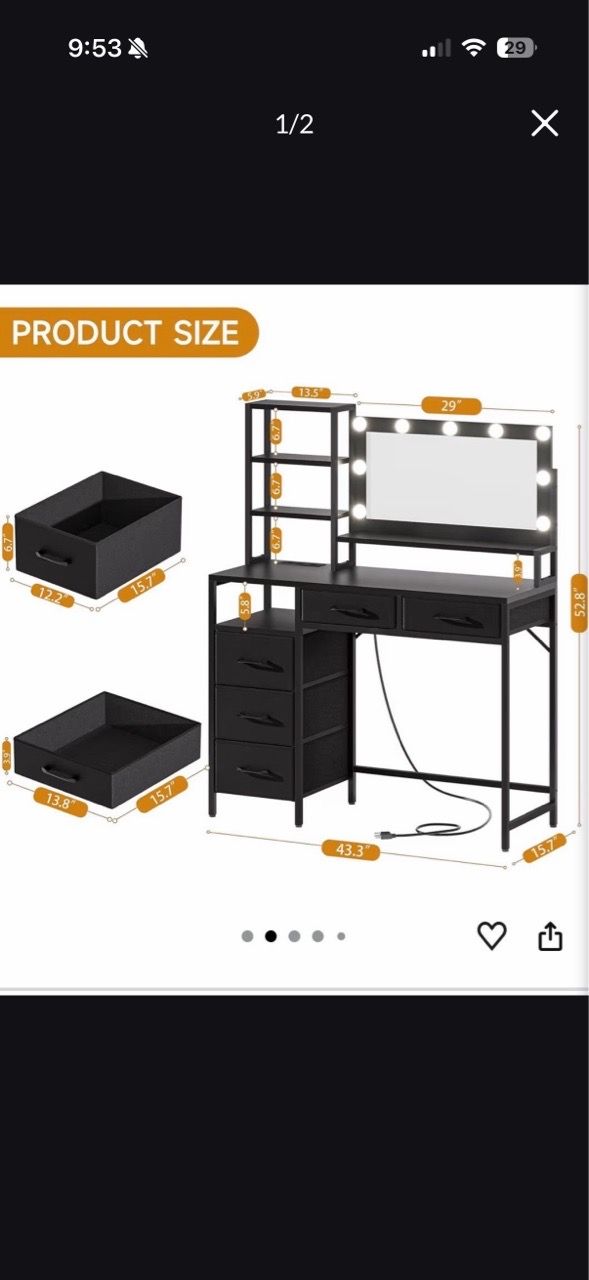Jump to the first image dot
Image resolution: width=589 pixels, height=1280 pixels.
[x=247, y=936]
